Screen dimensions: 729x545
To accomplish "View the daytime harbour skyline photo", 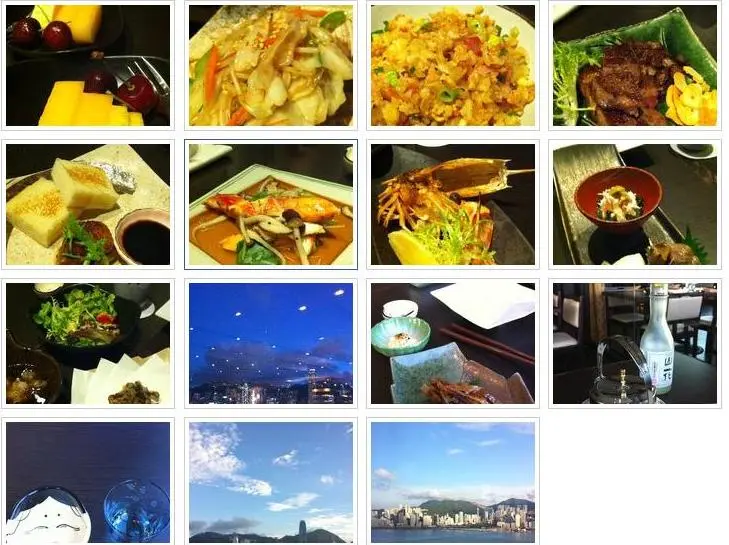I will 452,482.
